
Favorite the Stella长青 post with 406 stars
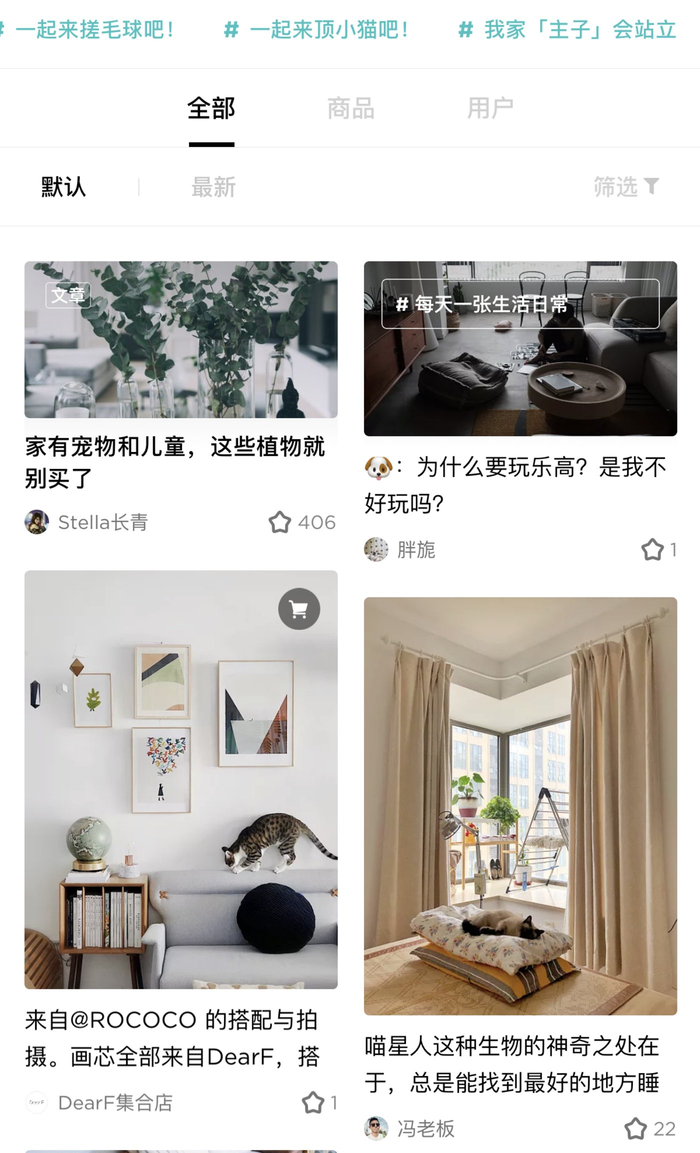coord(281,522)
